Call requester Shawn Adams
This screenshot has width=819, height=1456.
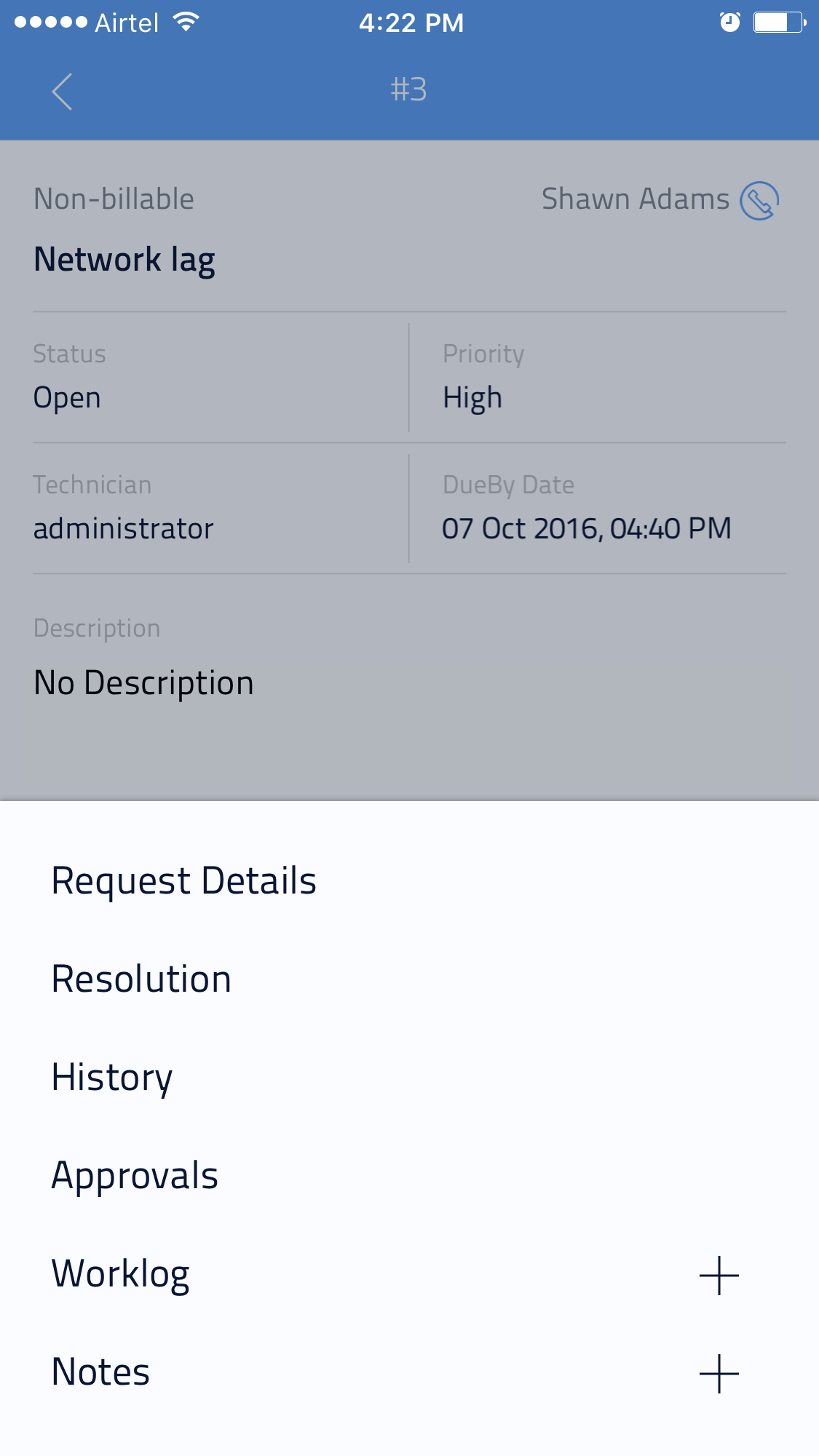tap(759, 200)
